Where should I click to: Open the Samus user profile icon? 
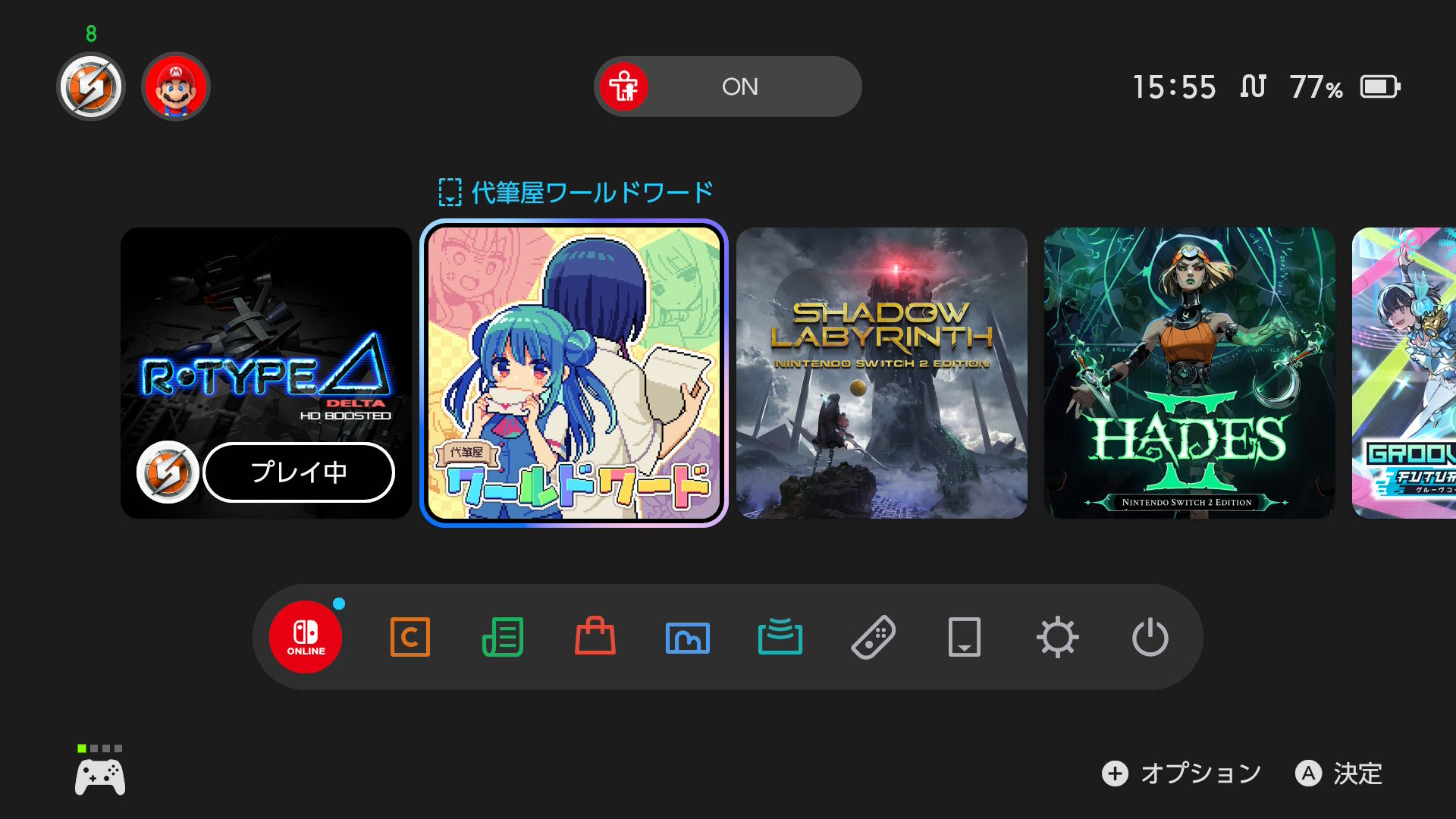coord(91,86)
